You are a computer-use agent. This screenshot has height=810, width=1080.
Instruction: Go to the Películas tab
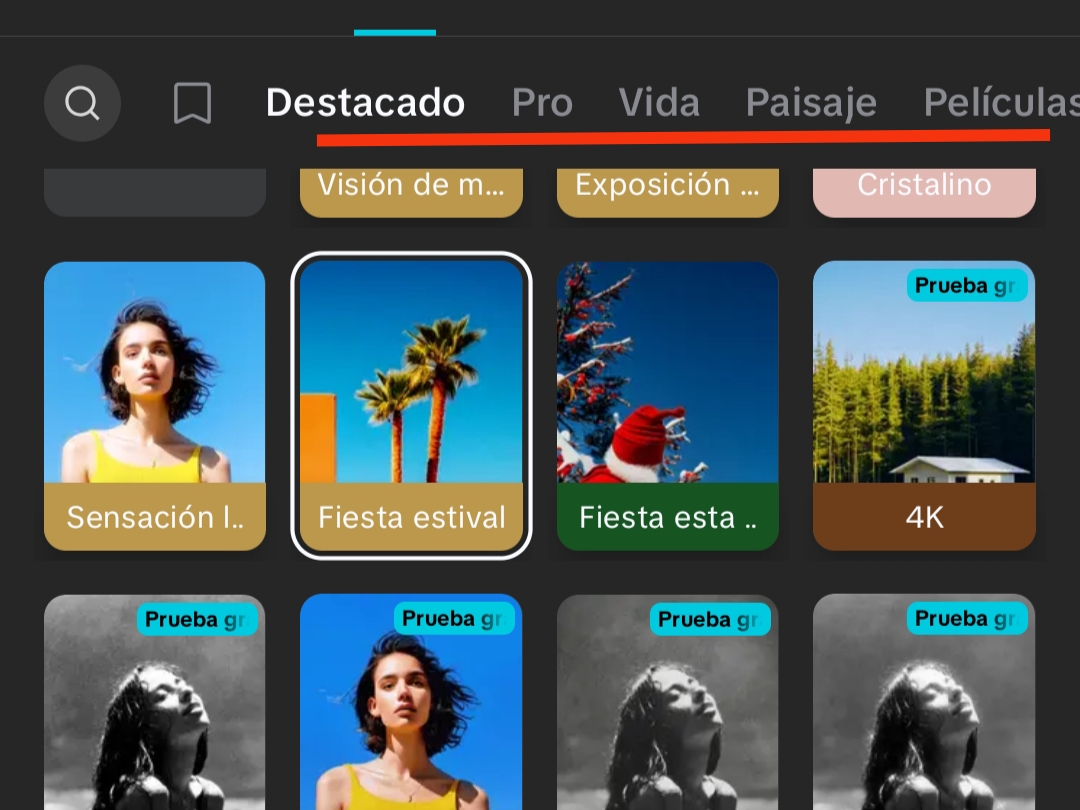1000,103
